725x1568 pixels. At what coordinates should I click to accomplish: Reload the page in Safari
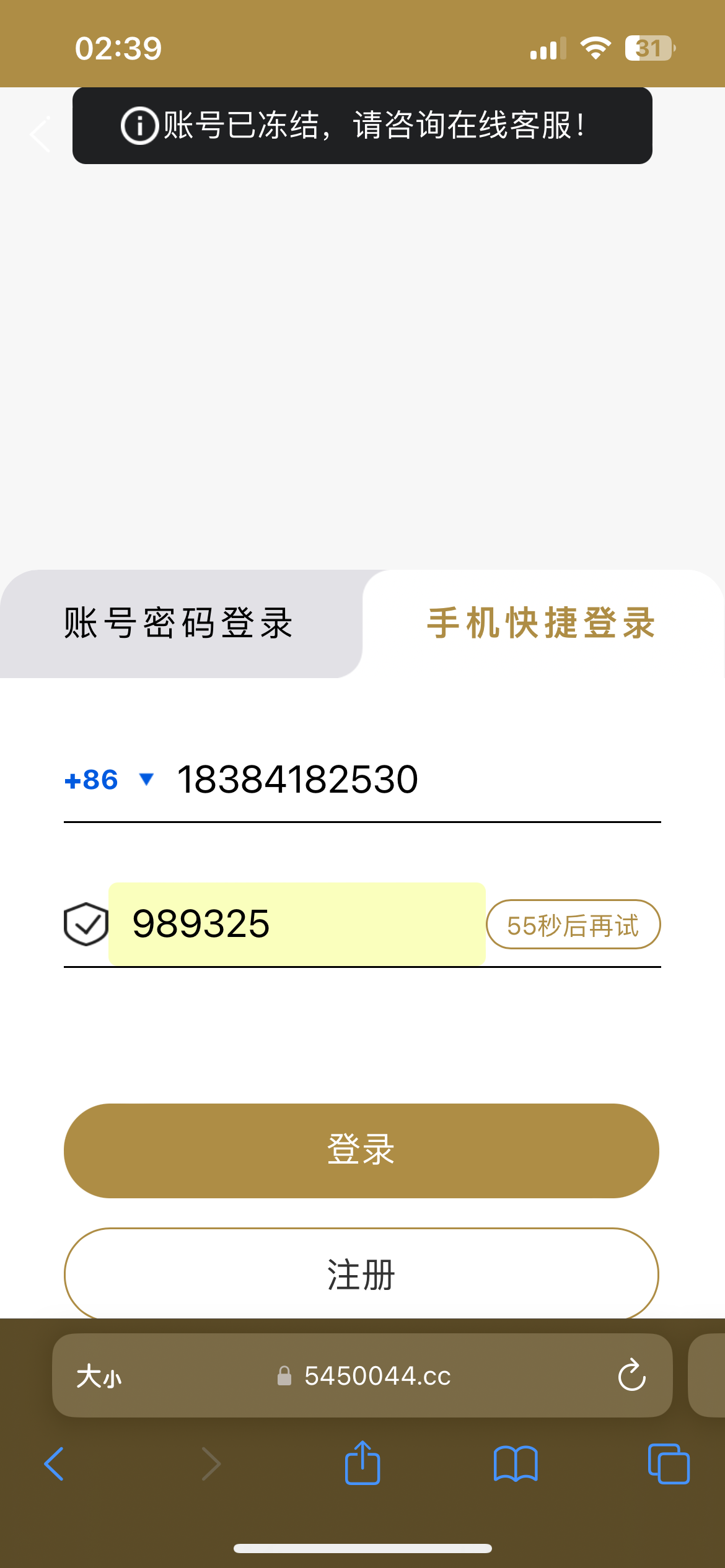[631, 1376]
